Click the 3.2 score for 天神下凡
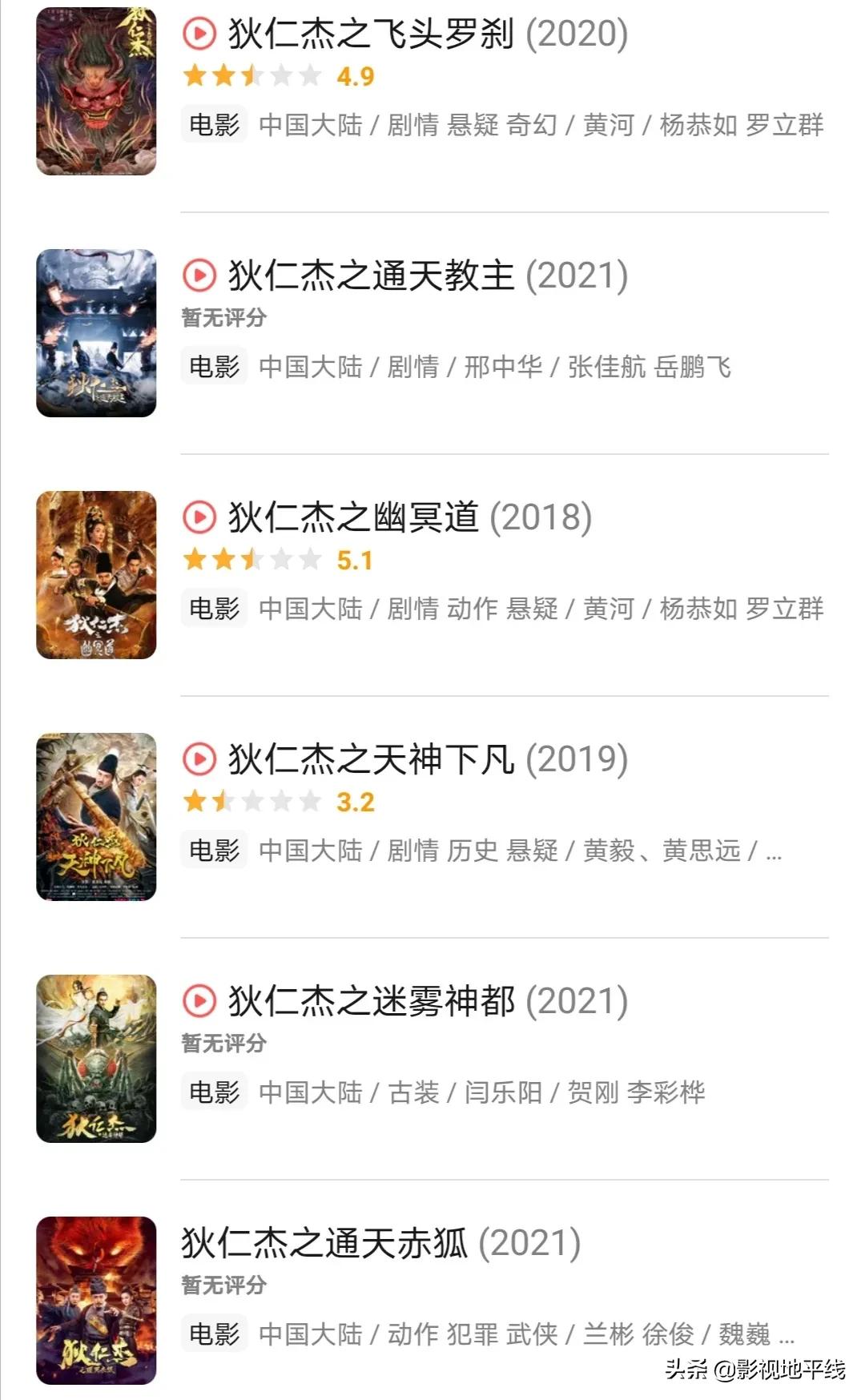 [355, 800]
